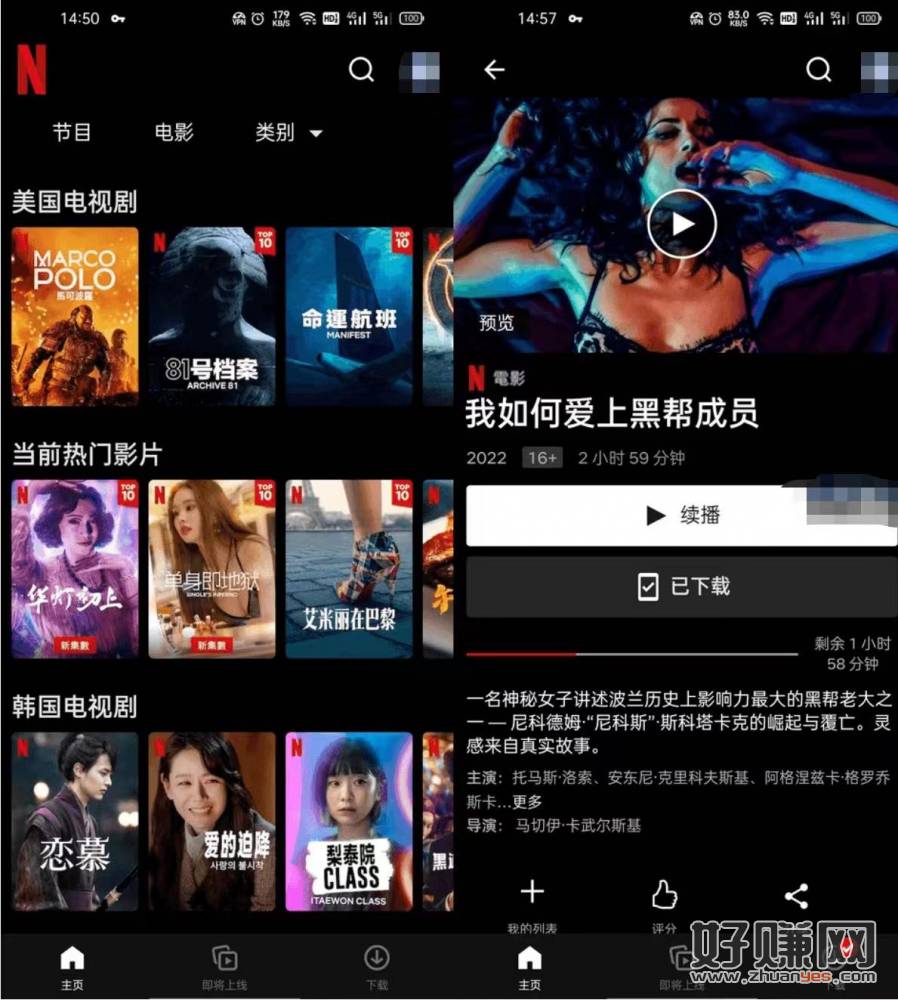Open the Marco Polo series tile

click(75, 316)
